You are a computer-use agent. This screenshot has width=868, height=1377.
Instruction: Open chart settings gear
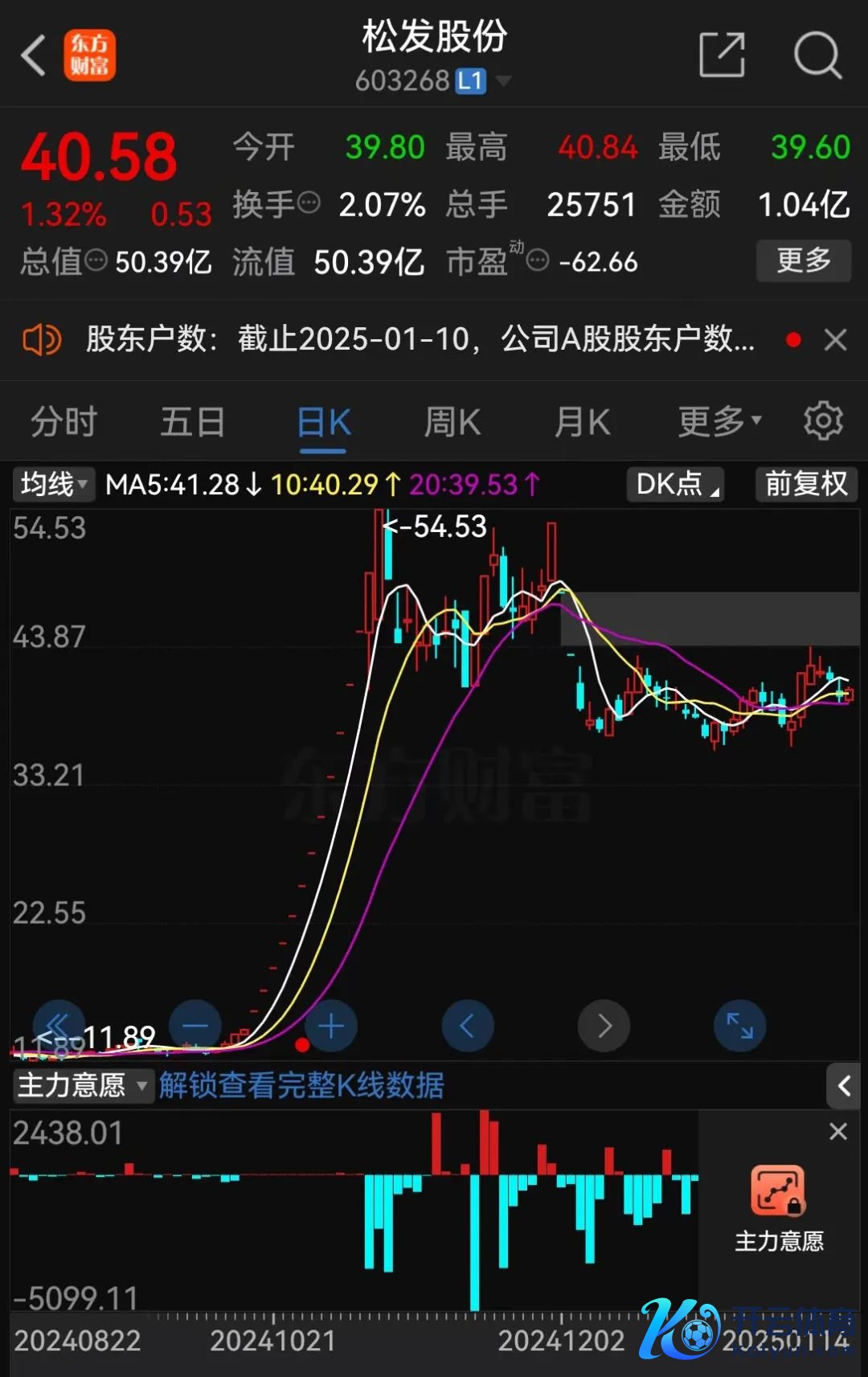click(823, 420)
